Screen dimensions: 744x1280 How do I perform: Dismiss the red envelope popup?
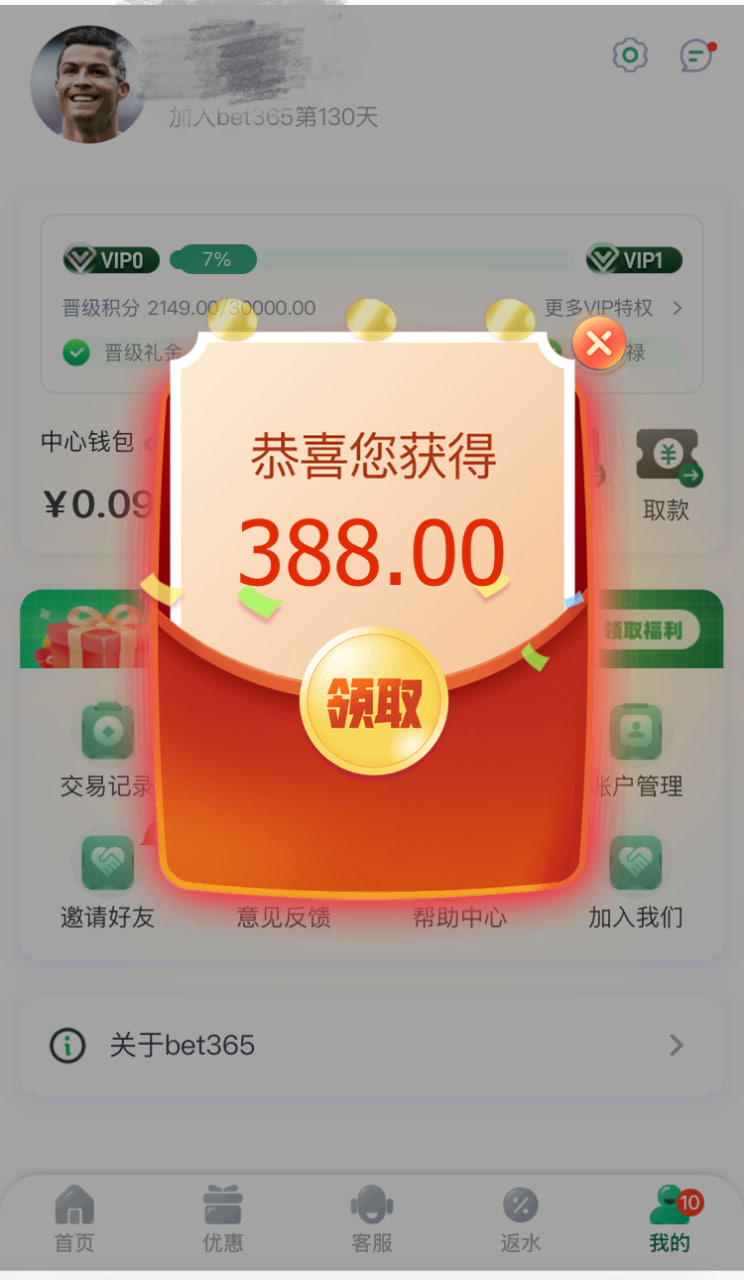click(x=598, y=343)
